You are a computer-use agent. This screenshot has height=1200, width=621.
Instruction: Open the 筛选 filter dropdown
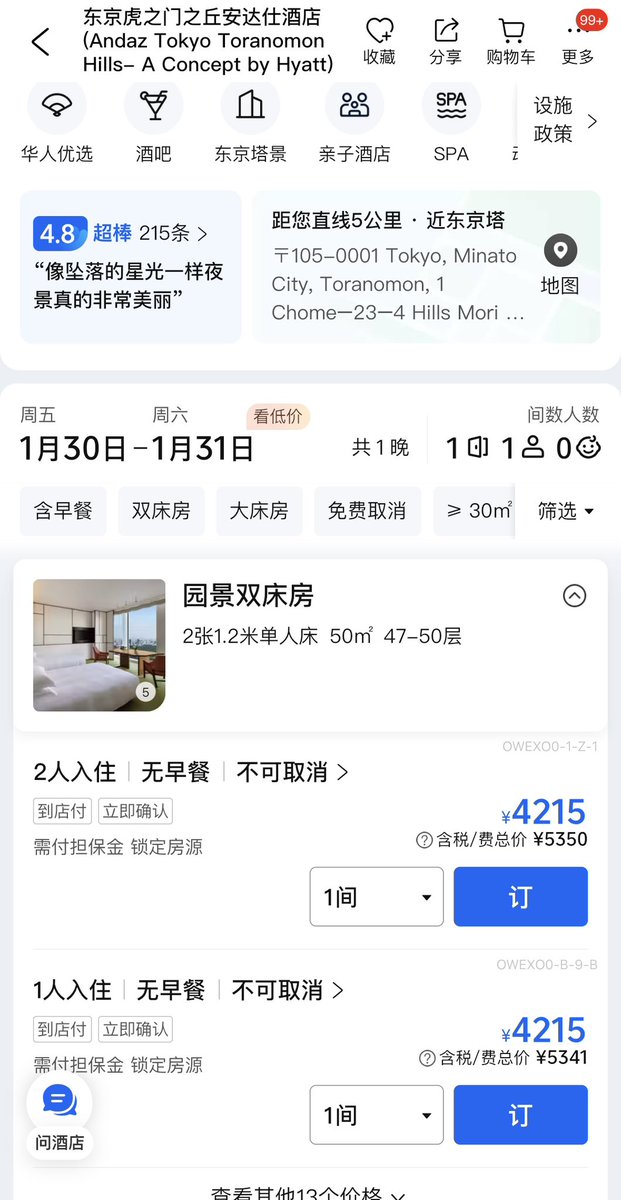tap(566, 511)
